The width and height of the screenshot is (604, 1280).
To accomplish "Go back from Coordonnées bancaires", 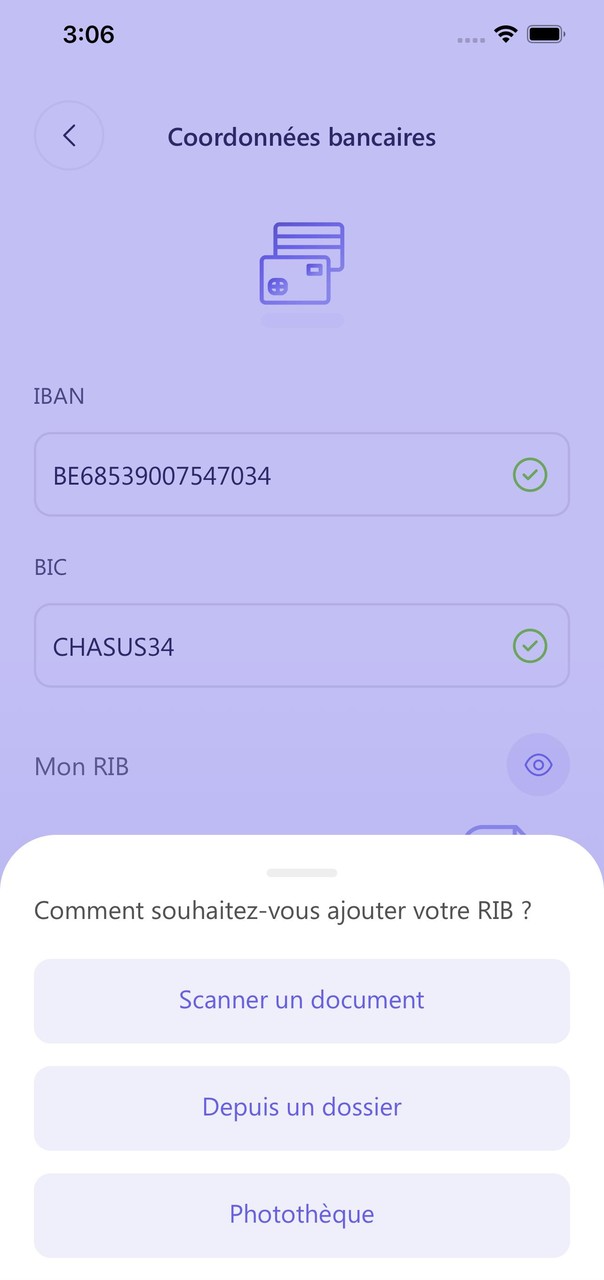I will pos(69,136).
